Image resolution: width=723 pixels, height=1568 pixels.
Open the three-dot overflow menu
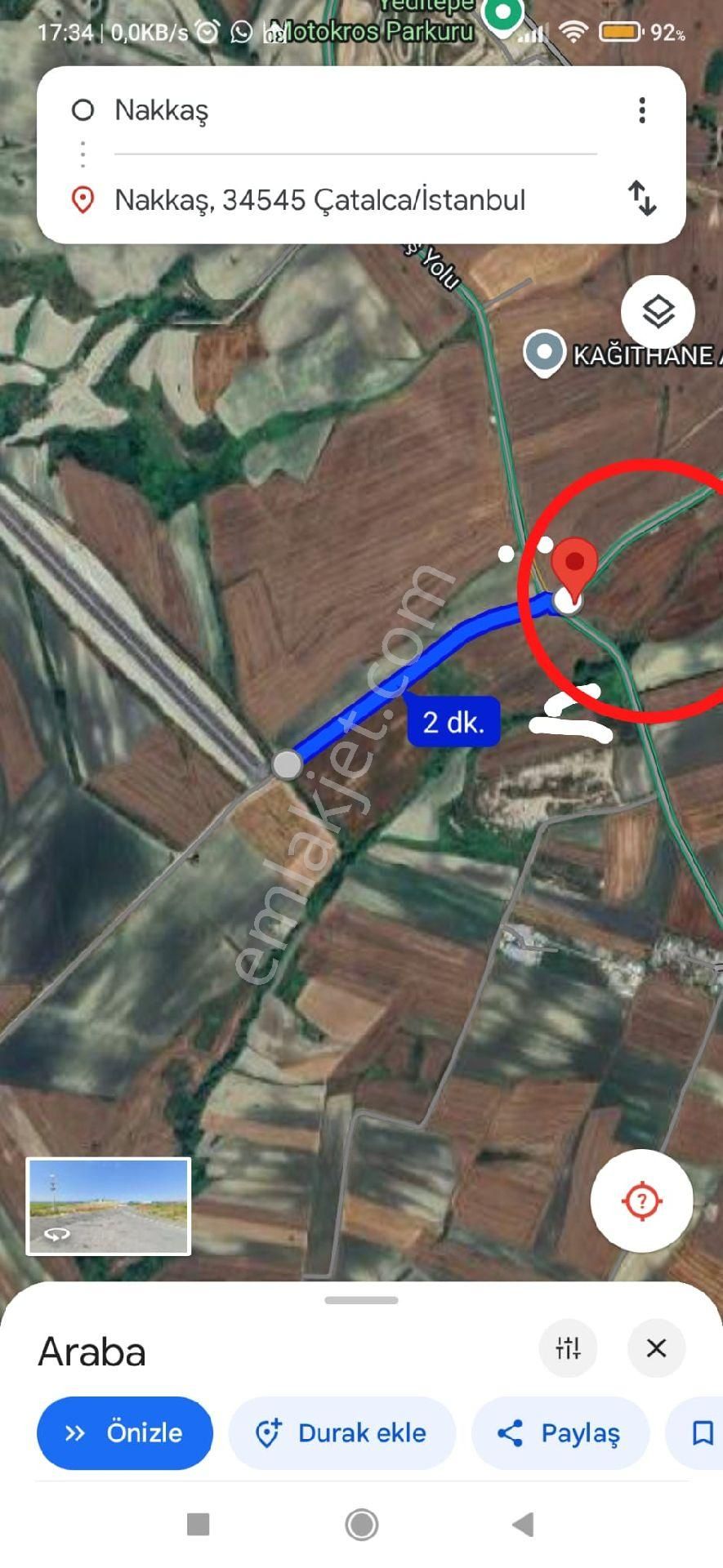[642, 110]
